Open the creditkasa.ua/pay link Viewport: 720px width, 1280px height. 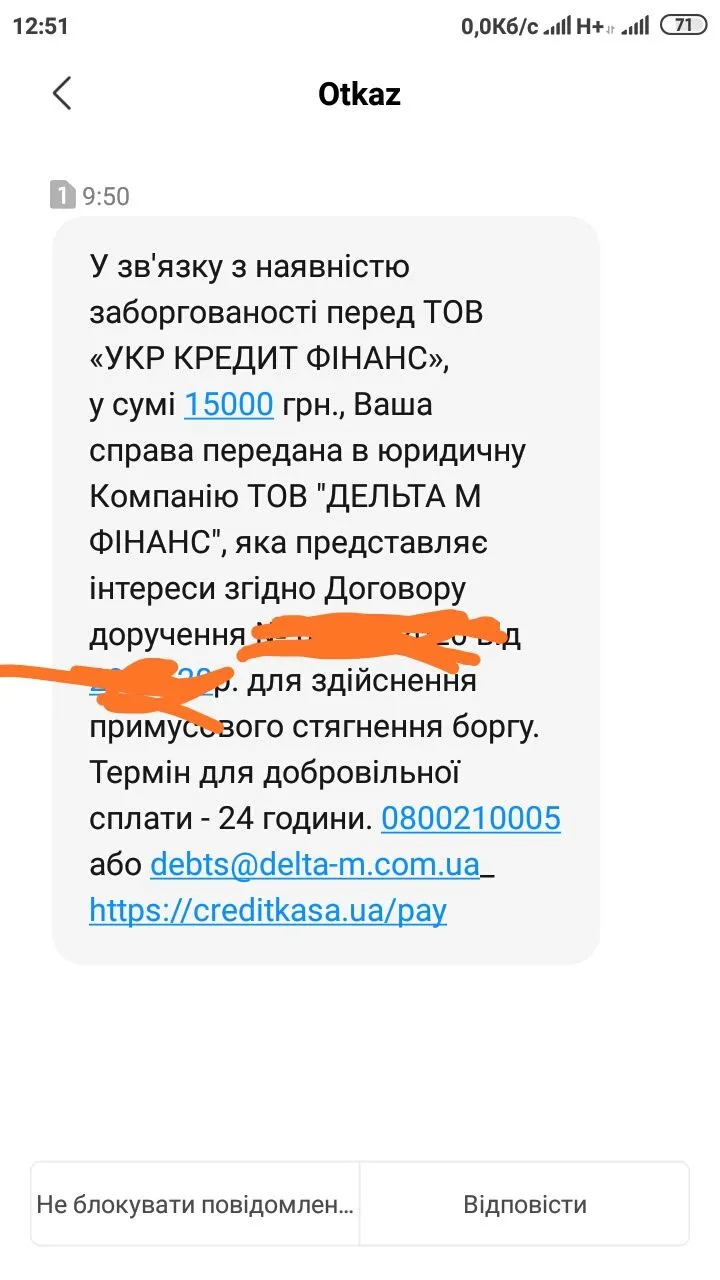tap(268, 911)
